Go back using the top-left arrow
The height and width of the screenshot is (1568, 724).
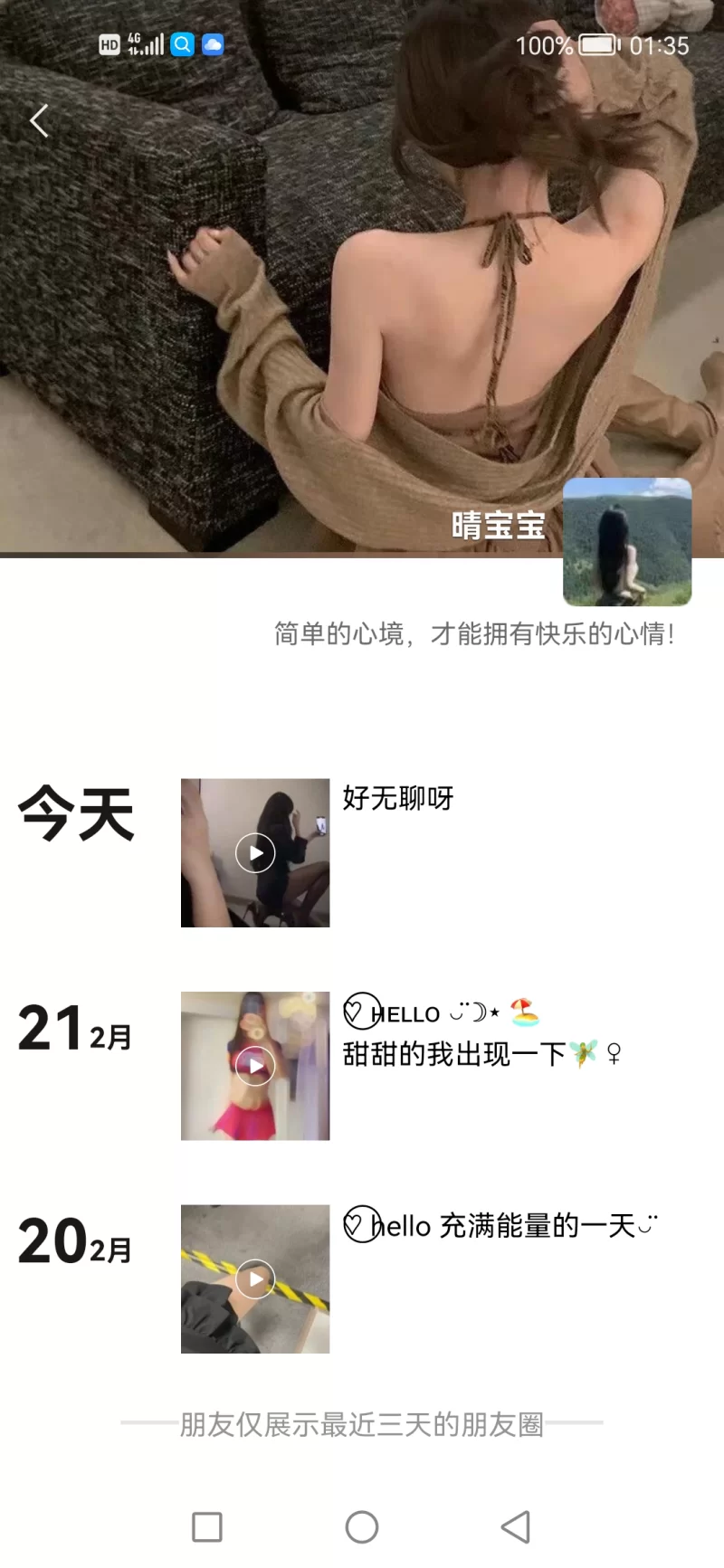(x=39, y=120)
